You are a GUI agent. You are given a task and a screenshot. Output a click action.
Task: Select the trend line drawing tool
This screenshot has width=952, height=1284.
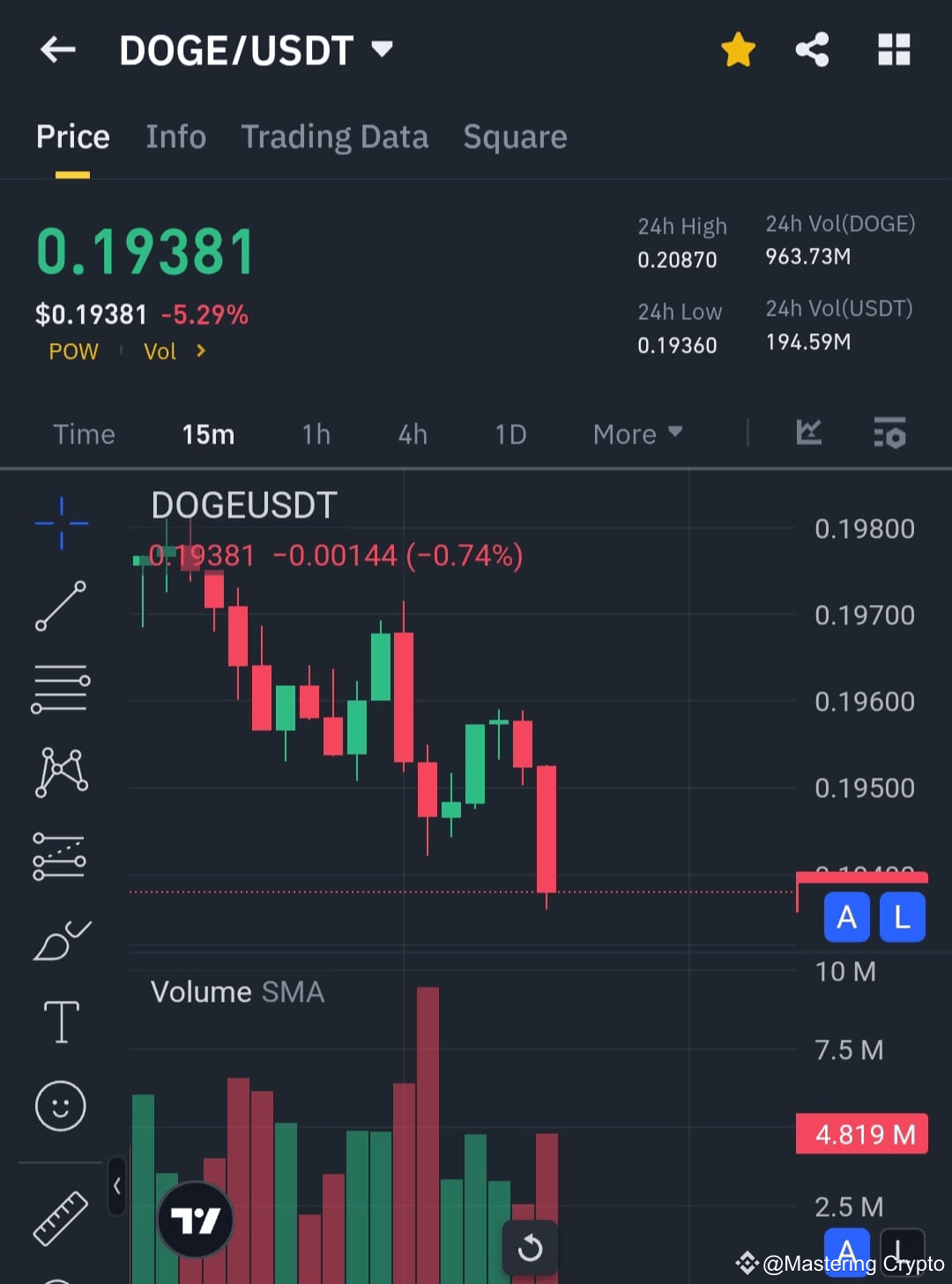(x=60, y=606)
